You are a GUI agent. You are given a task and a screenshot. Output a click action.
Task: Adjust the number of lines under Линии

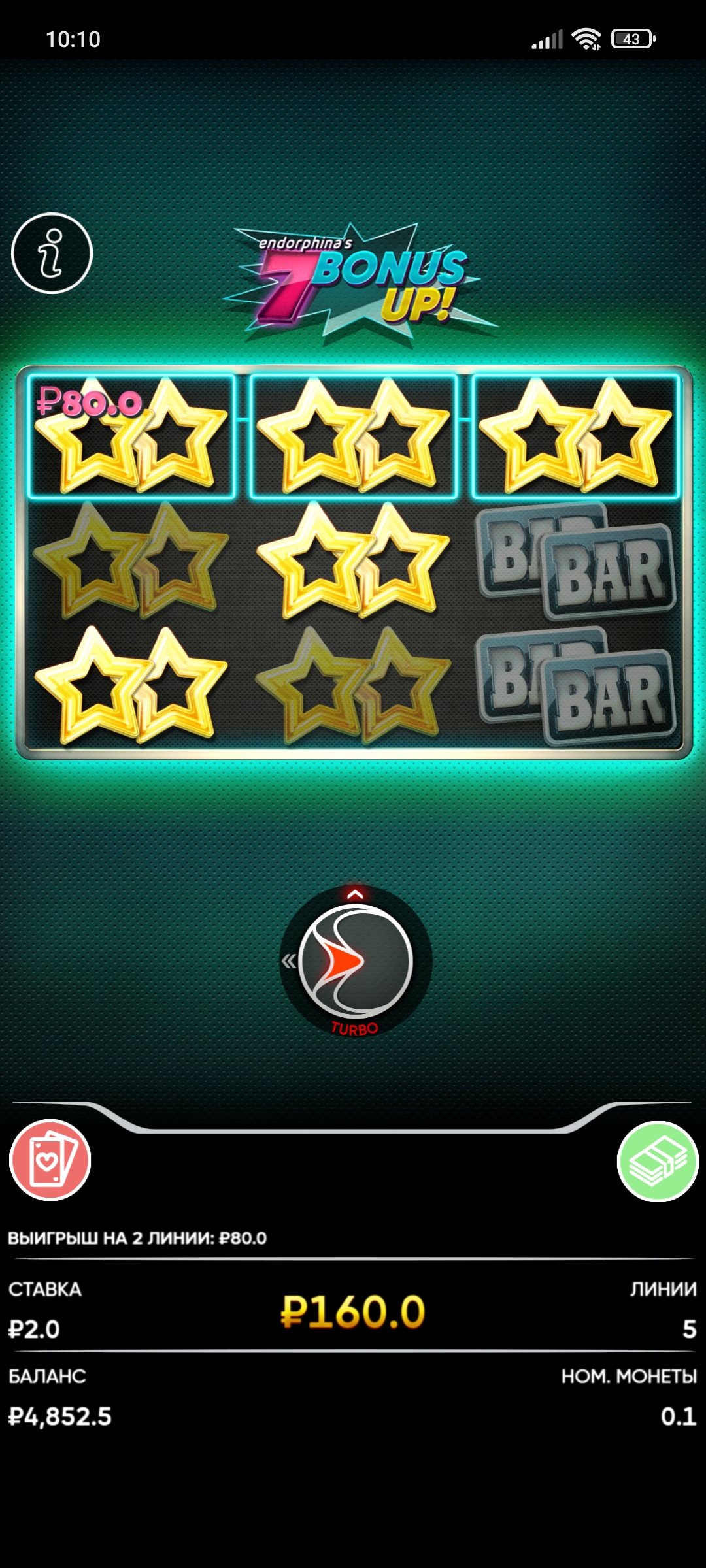pyautogui.click(x=688, y=1329)
